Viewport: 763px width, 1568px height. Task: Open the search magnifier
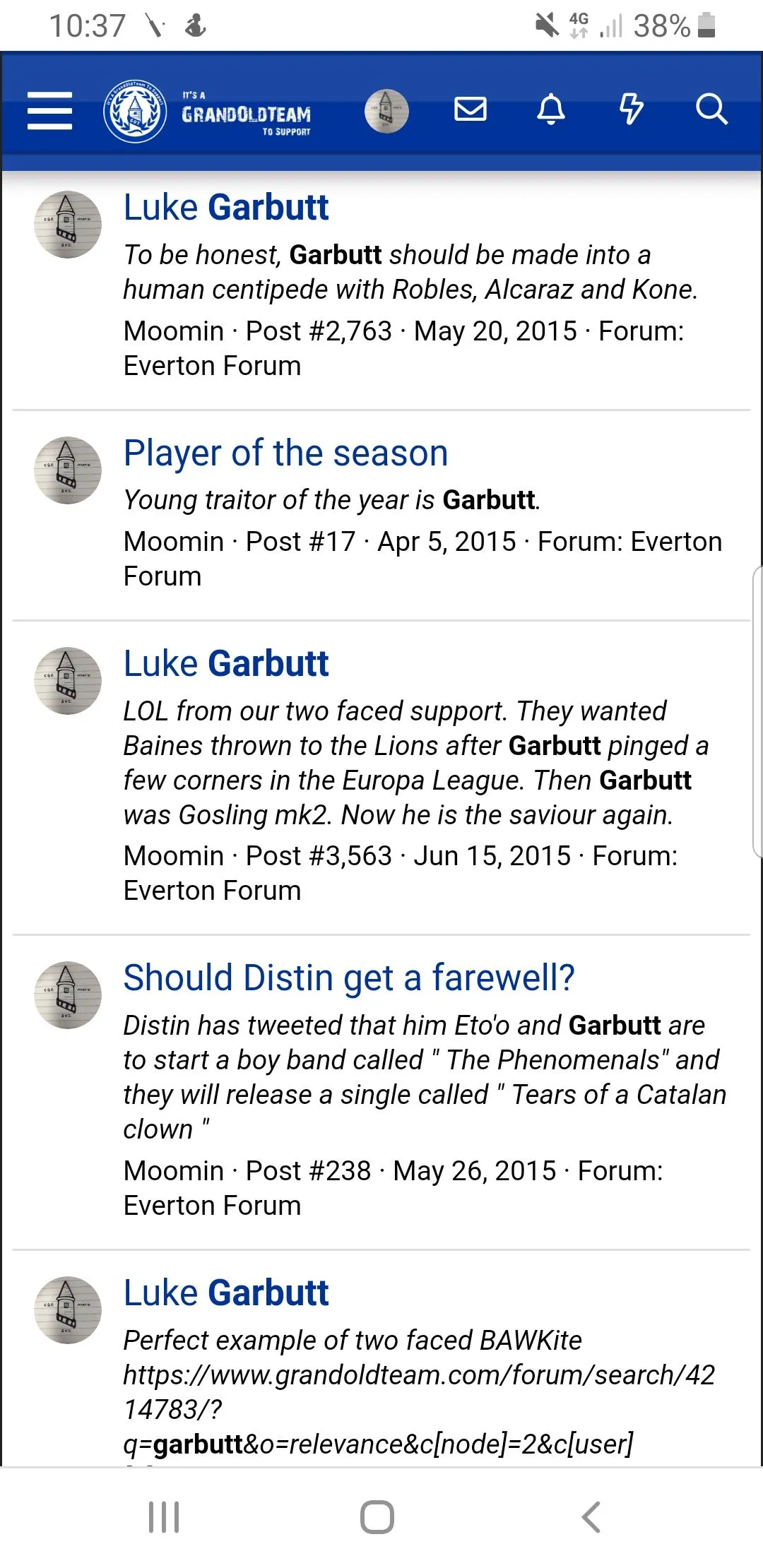point(711,109)
